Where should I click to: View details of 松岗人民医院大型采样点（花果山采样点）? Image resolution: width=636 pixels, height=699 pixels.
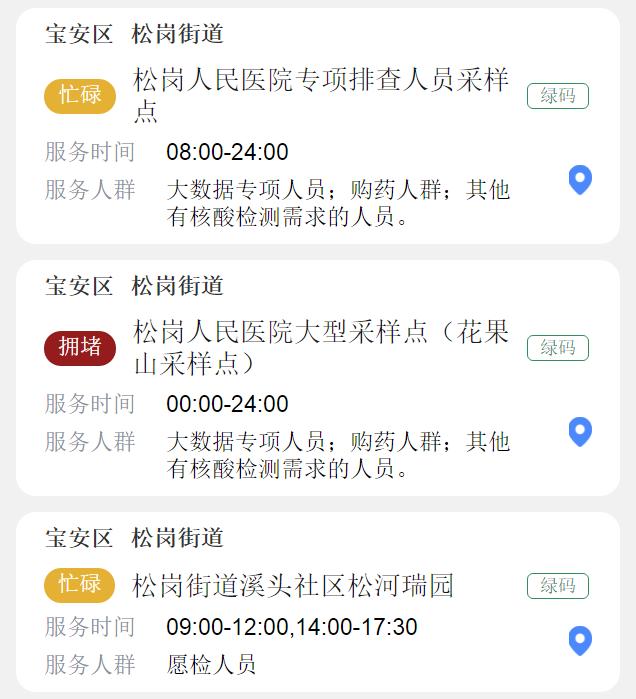[x=320, y=347]
